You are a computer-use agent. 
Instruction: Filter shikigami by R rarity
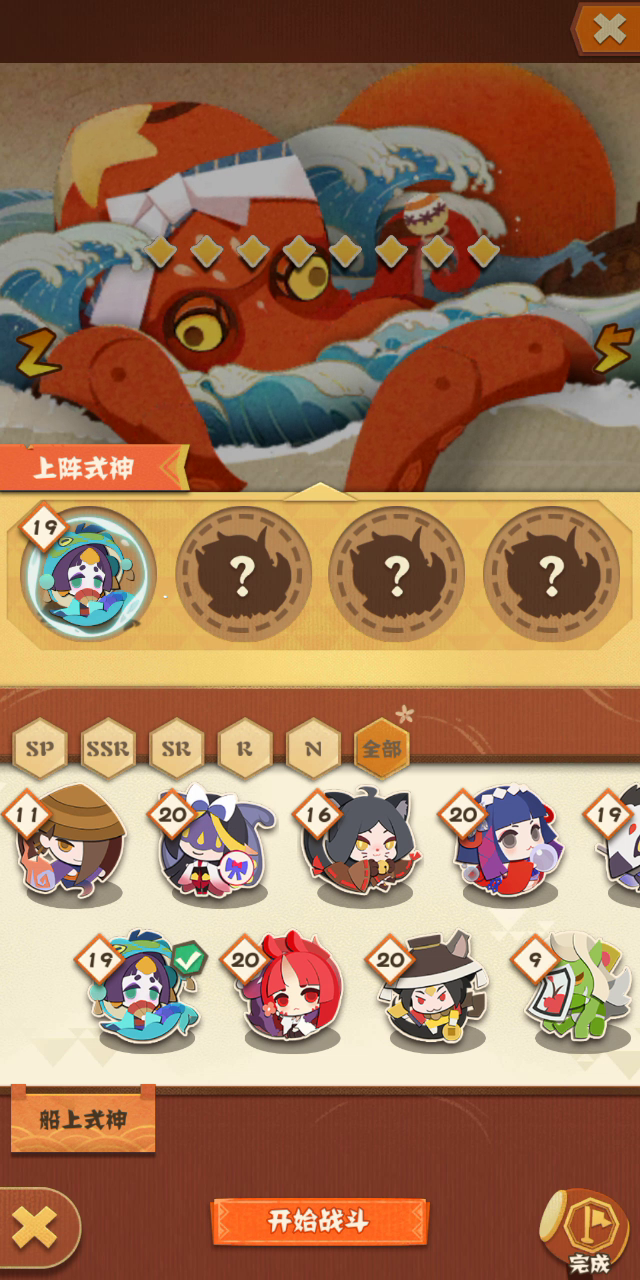tap(244, 747)
